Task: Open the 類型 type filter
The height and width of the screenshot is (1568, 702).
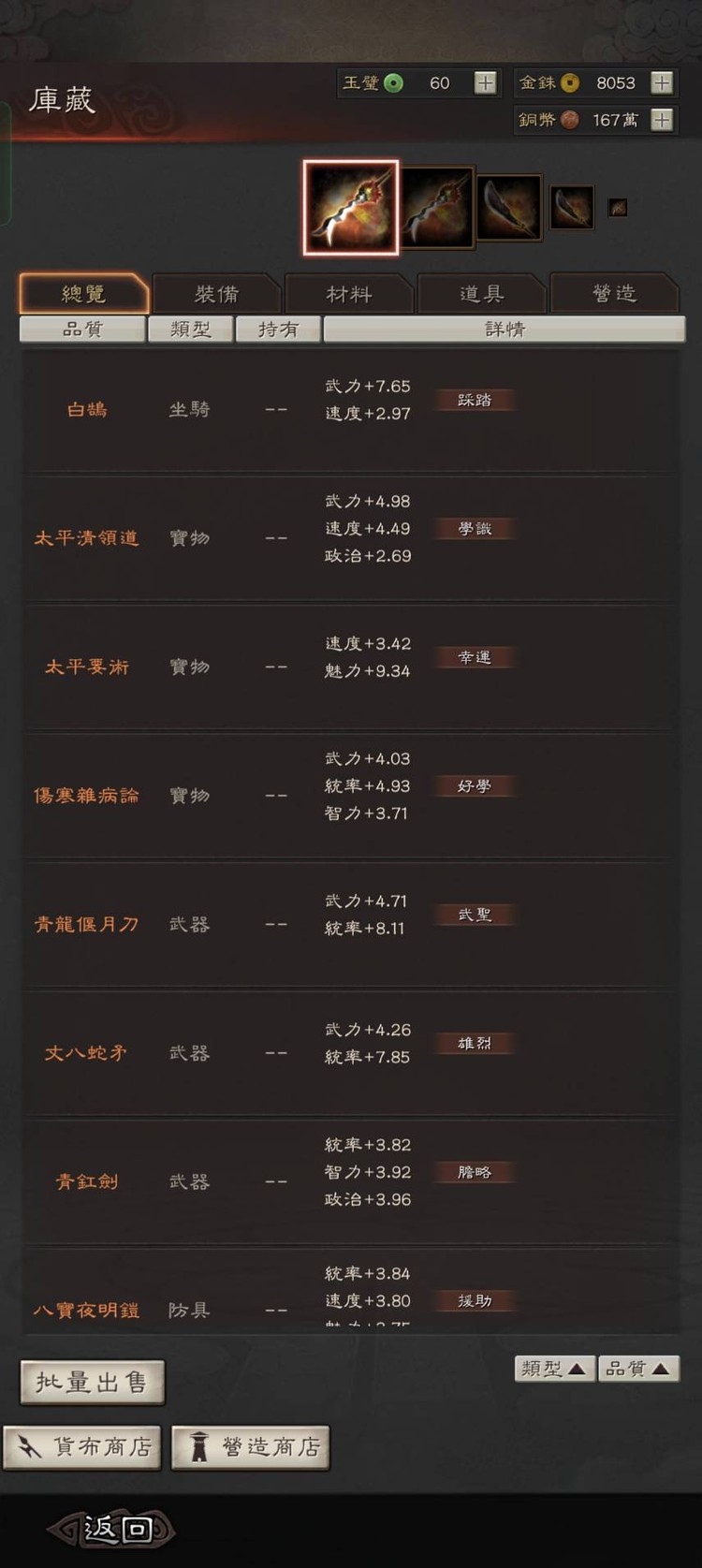Action: (190, 329)
